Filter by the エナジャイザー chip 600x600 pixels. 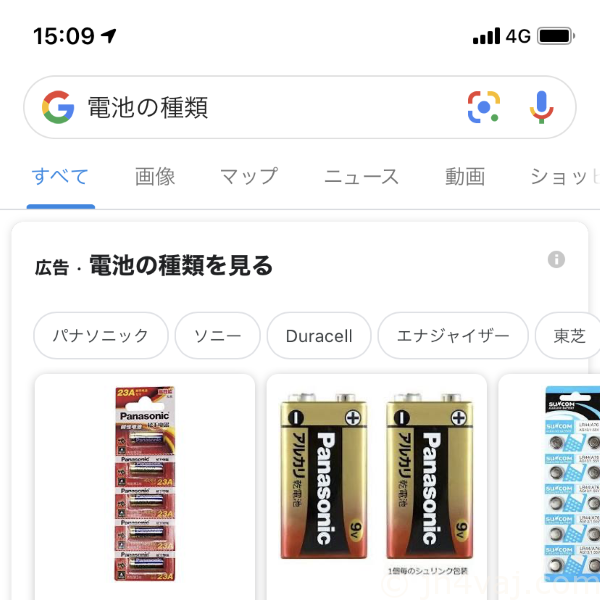click(452, 336)
